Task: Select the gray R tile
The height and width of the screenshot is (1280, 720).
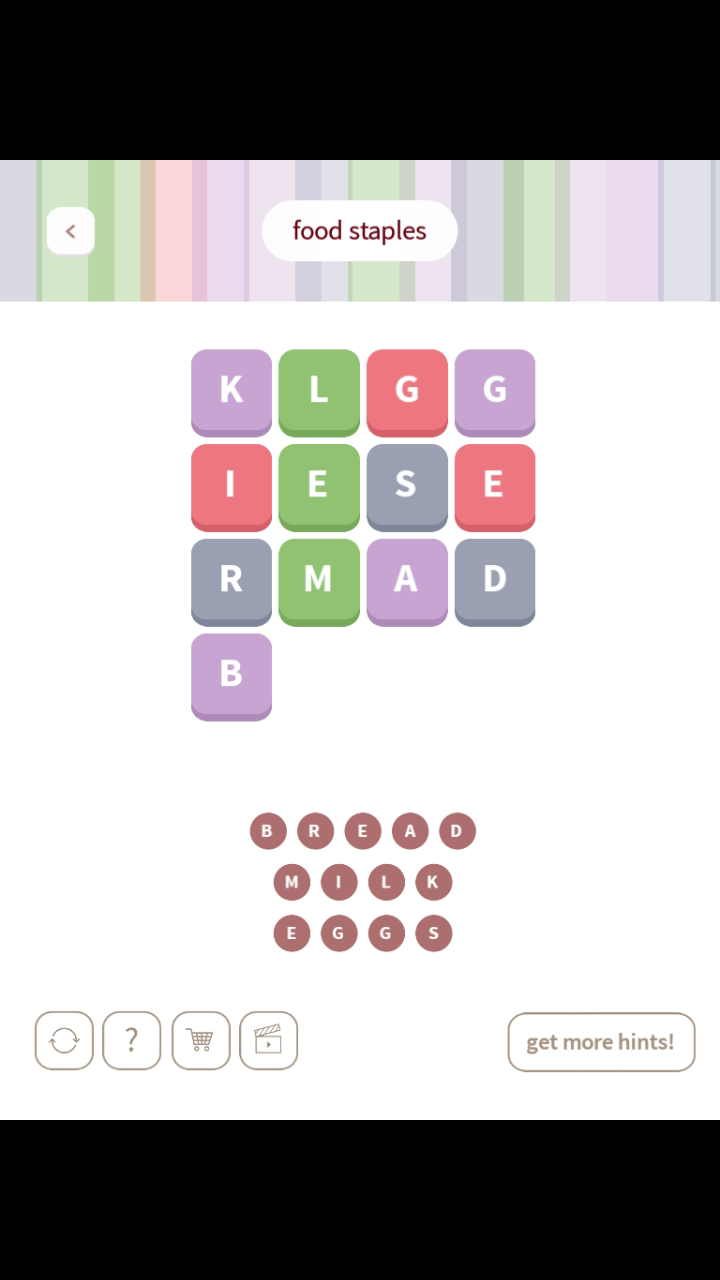Action: pyautogui.click(x=231, y=580)
